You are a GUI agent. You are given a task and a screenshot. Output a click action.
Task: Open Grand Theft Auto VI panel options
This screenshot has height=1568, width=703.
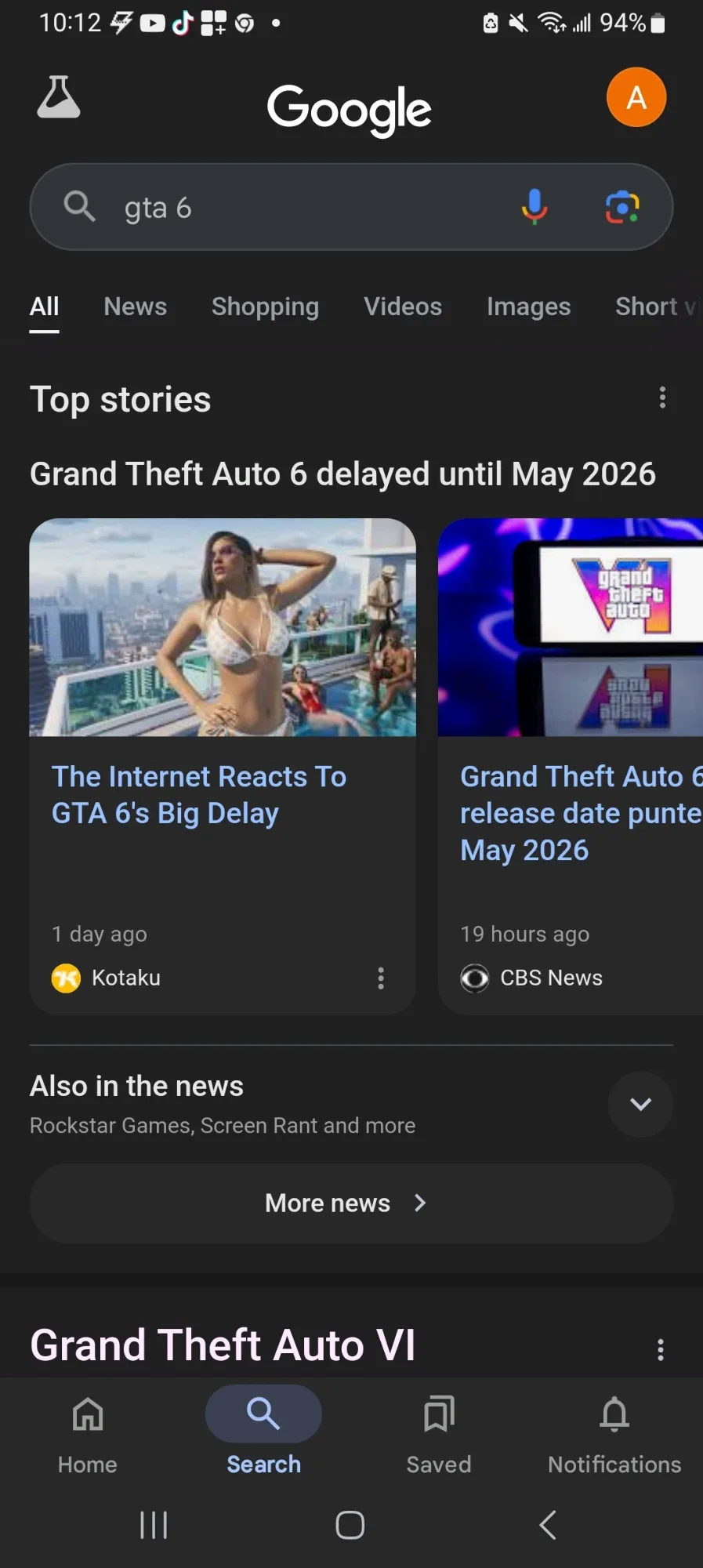[x=661, y=1349]
